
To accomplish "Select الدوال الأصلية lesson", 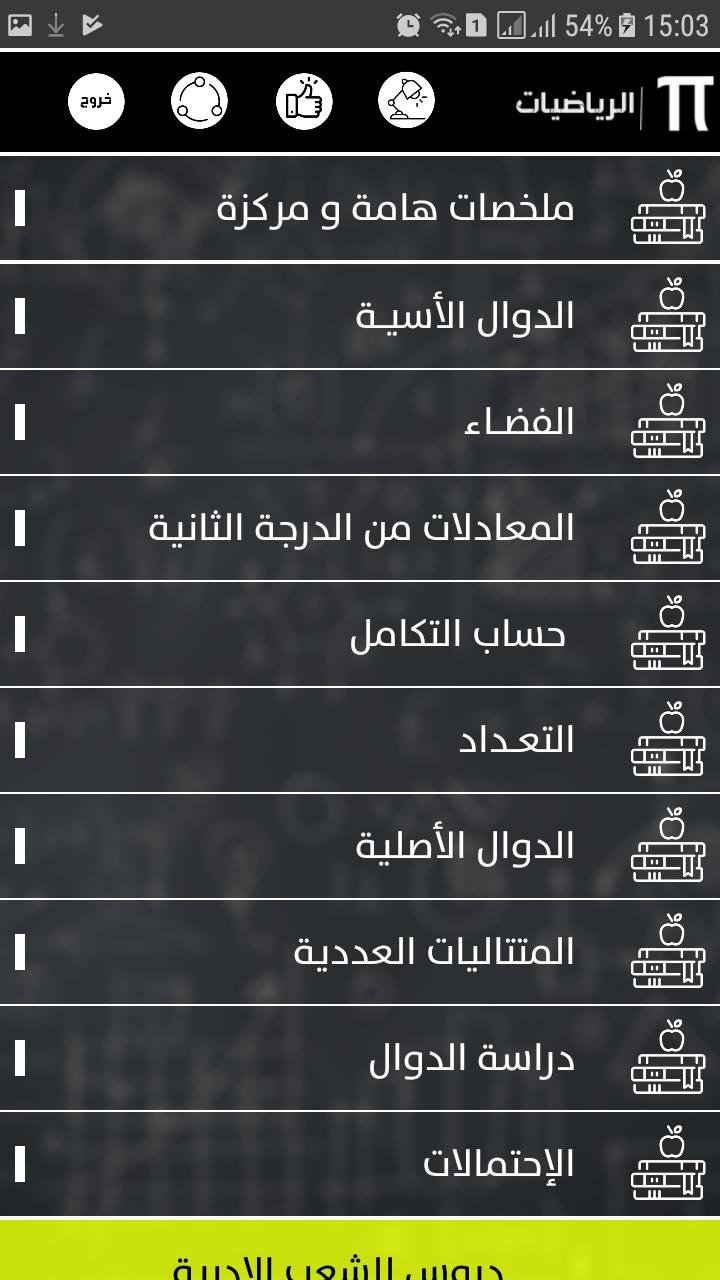I will (465, 846).
